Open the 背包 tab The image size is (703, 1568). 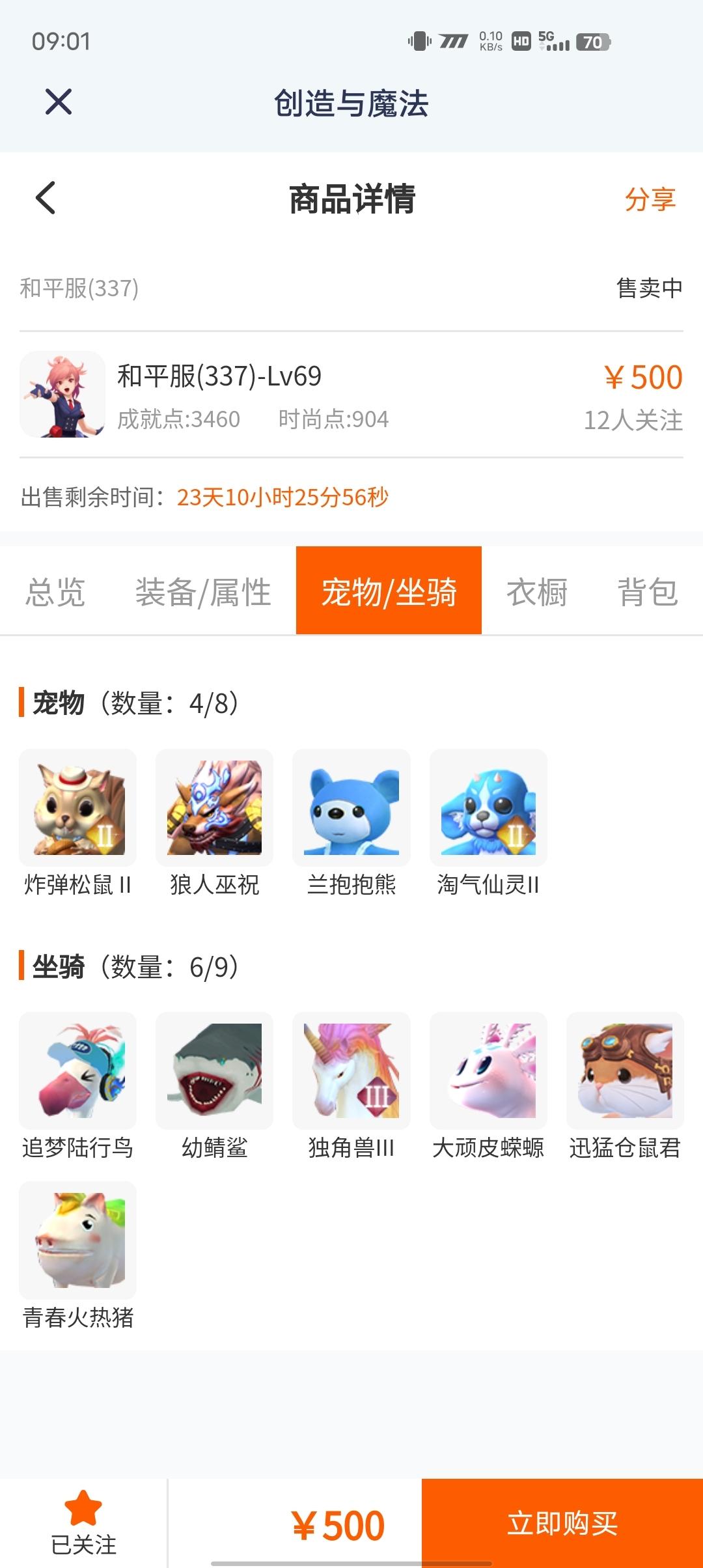[648, 591]
